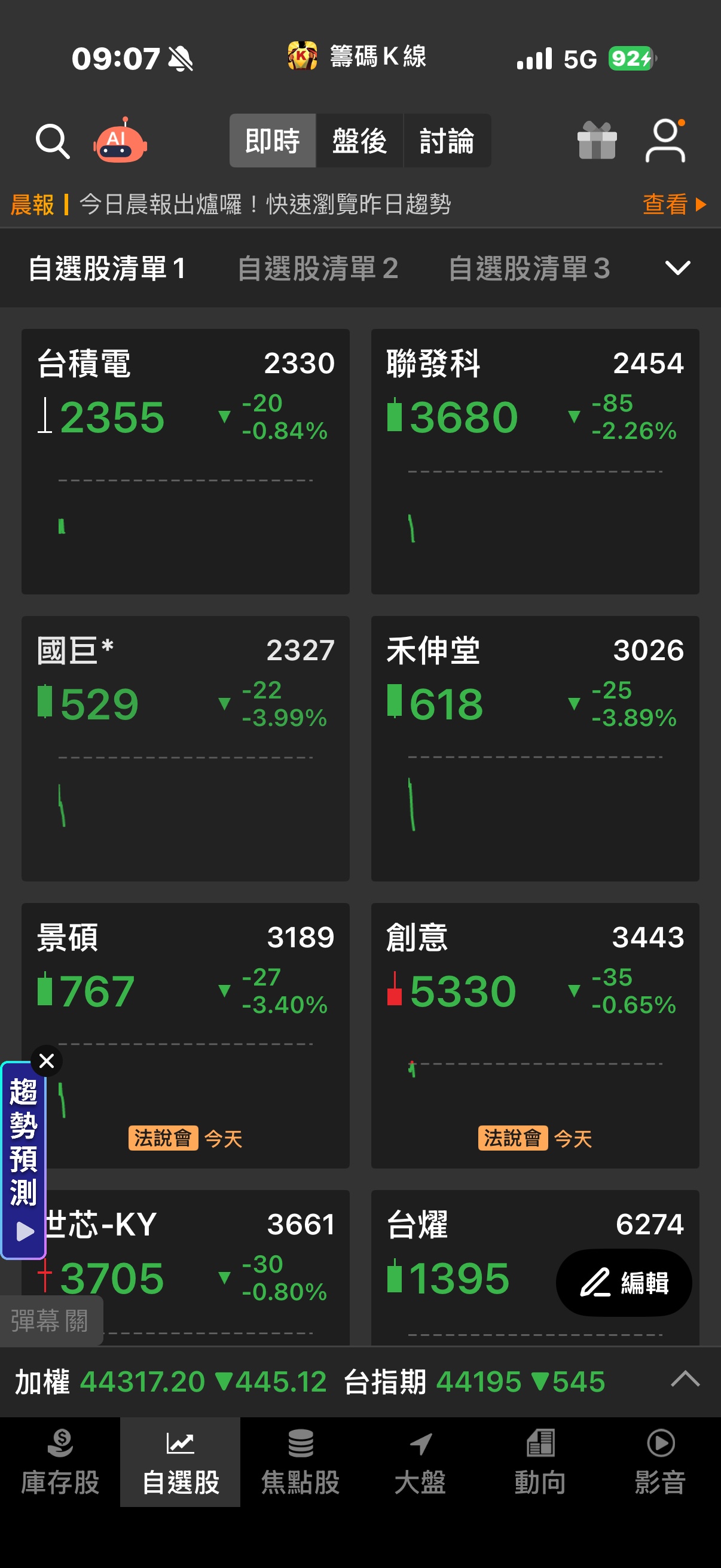Screen dimensions: 721x1568
Task: Expand the watchlist dropdown chevron
Action: pos(677,268)
